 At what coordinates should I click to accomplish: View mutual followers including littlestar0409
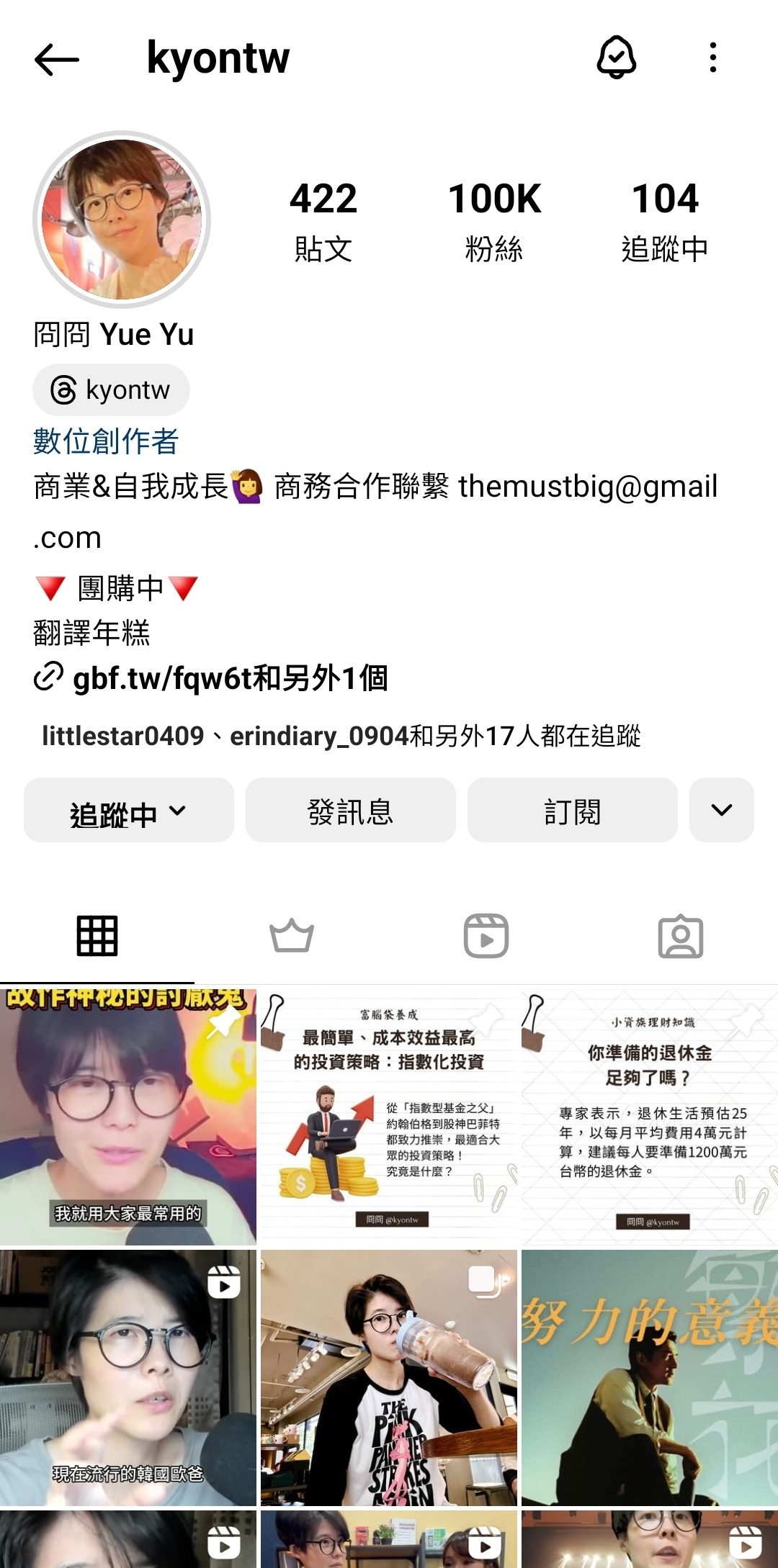341,736
